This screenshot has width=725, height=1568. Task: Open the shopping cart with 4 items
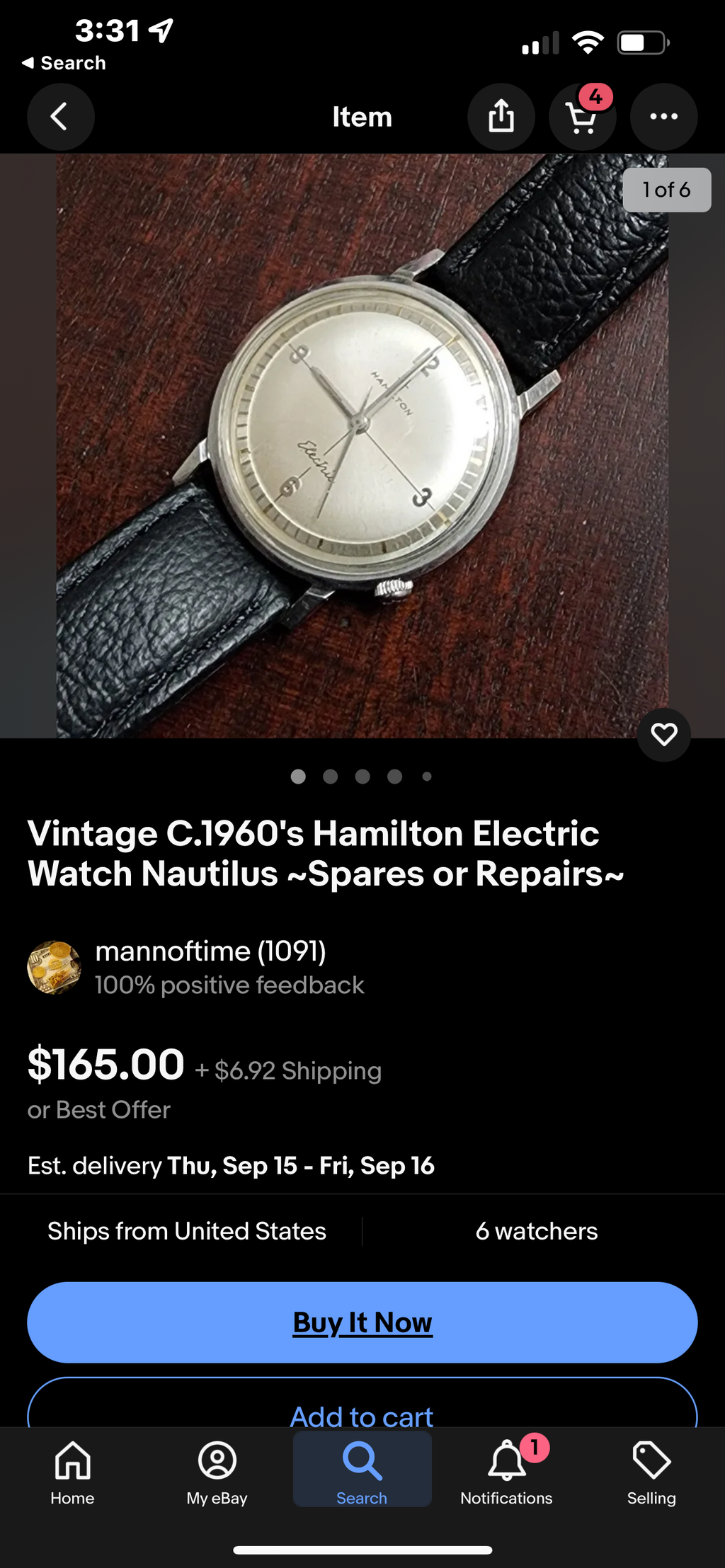point(583,117)
